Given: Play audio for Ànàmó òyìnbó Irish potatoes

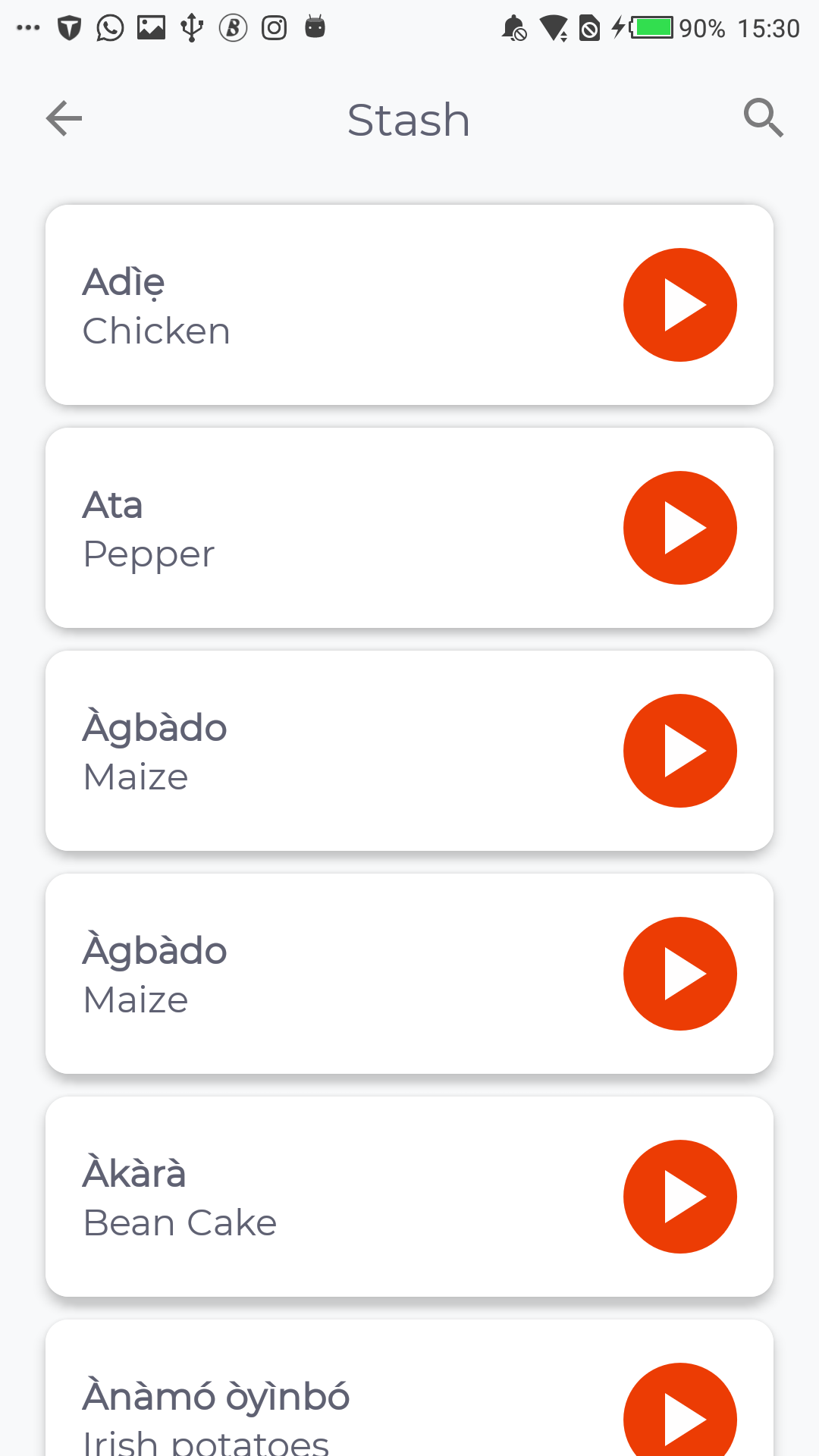Looking at the screenshot, I should pos(680,1410).
